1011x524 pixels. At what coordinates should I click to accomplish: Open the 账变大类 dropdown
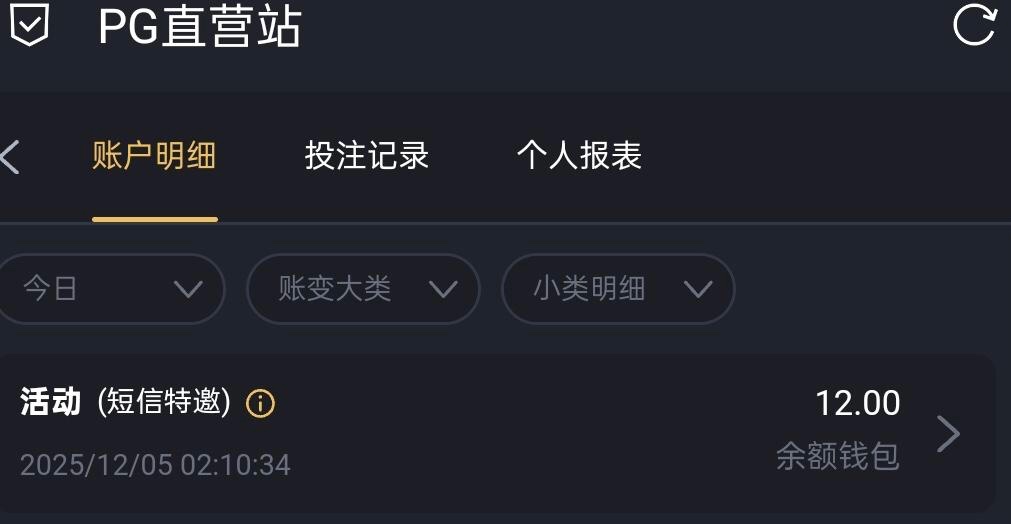(x=364, y=289)
